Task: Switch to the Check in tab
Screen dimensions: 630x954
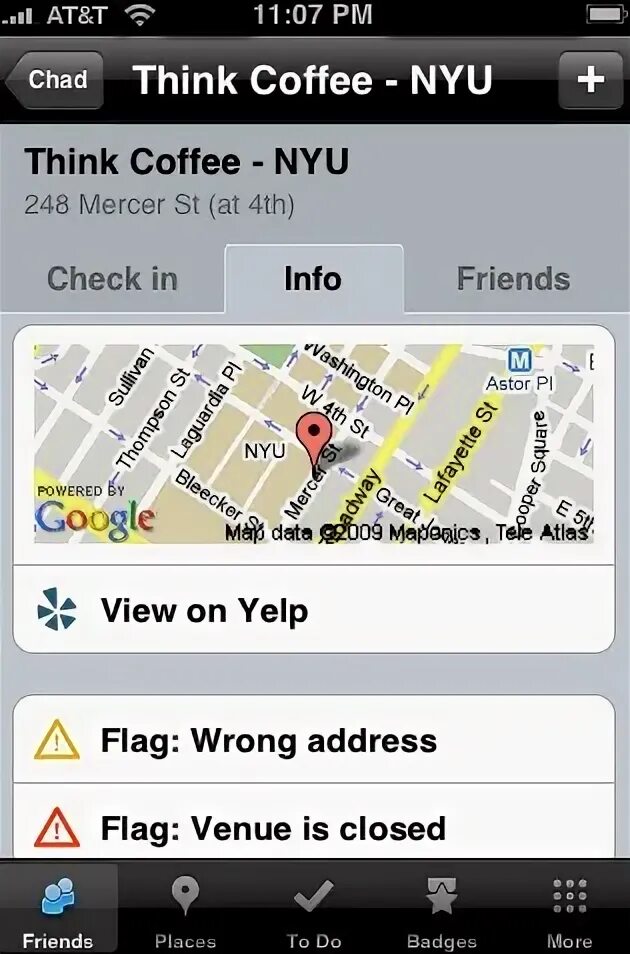Action: click(112, 278)
